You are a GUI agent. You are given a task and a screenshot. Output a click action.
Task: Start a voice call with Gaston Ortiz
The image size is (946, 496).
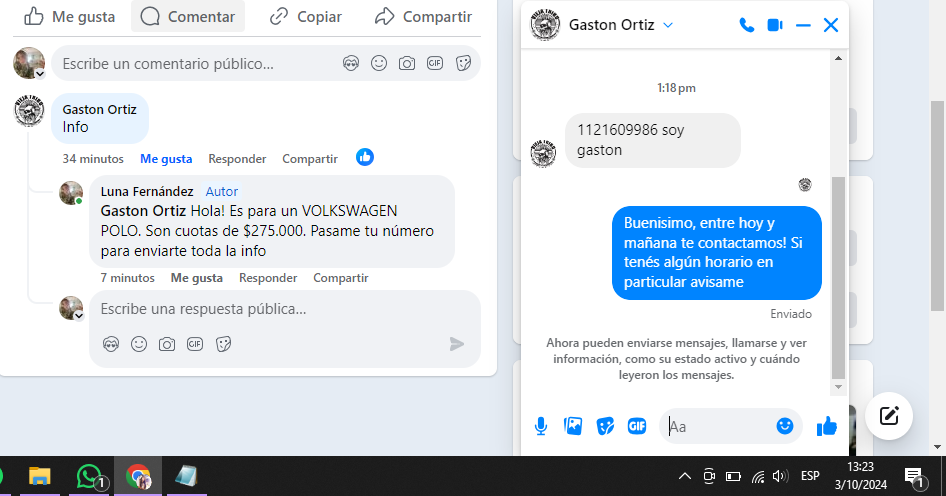point(746,25)
